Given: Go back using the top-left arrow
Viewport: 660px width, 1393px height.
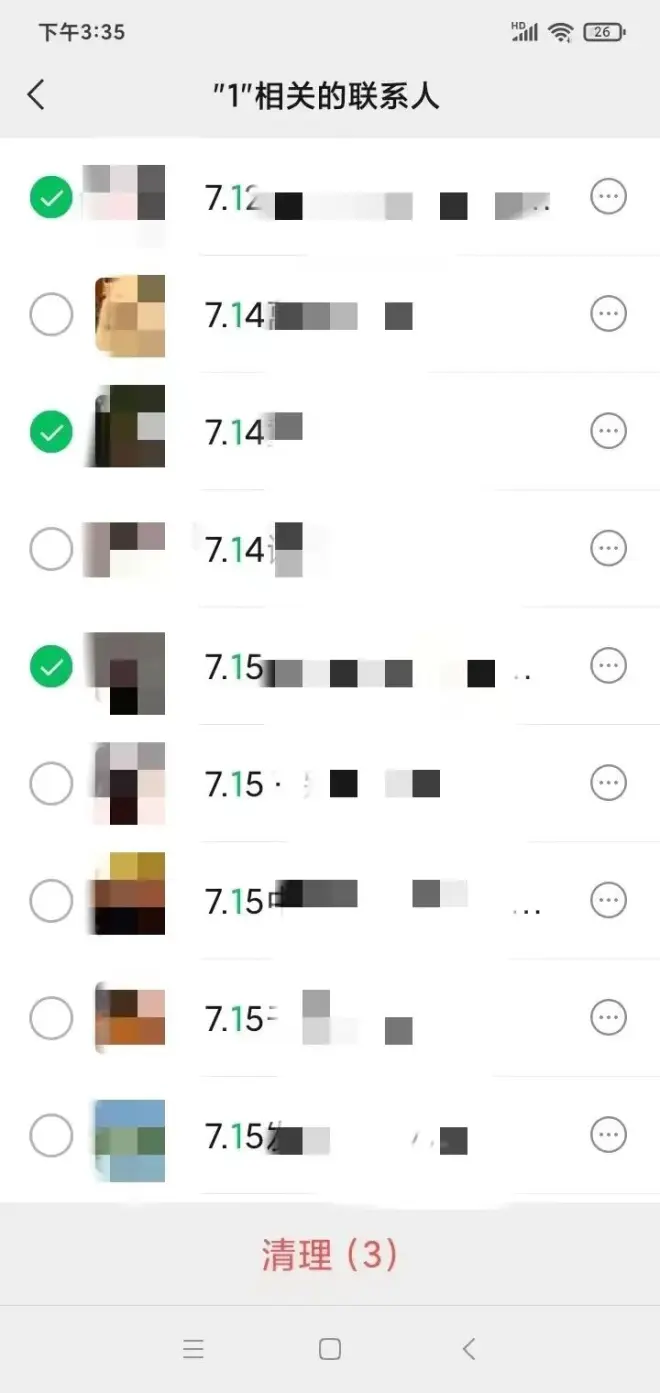Looking at the screenshot, I should [36, 95].
